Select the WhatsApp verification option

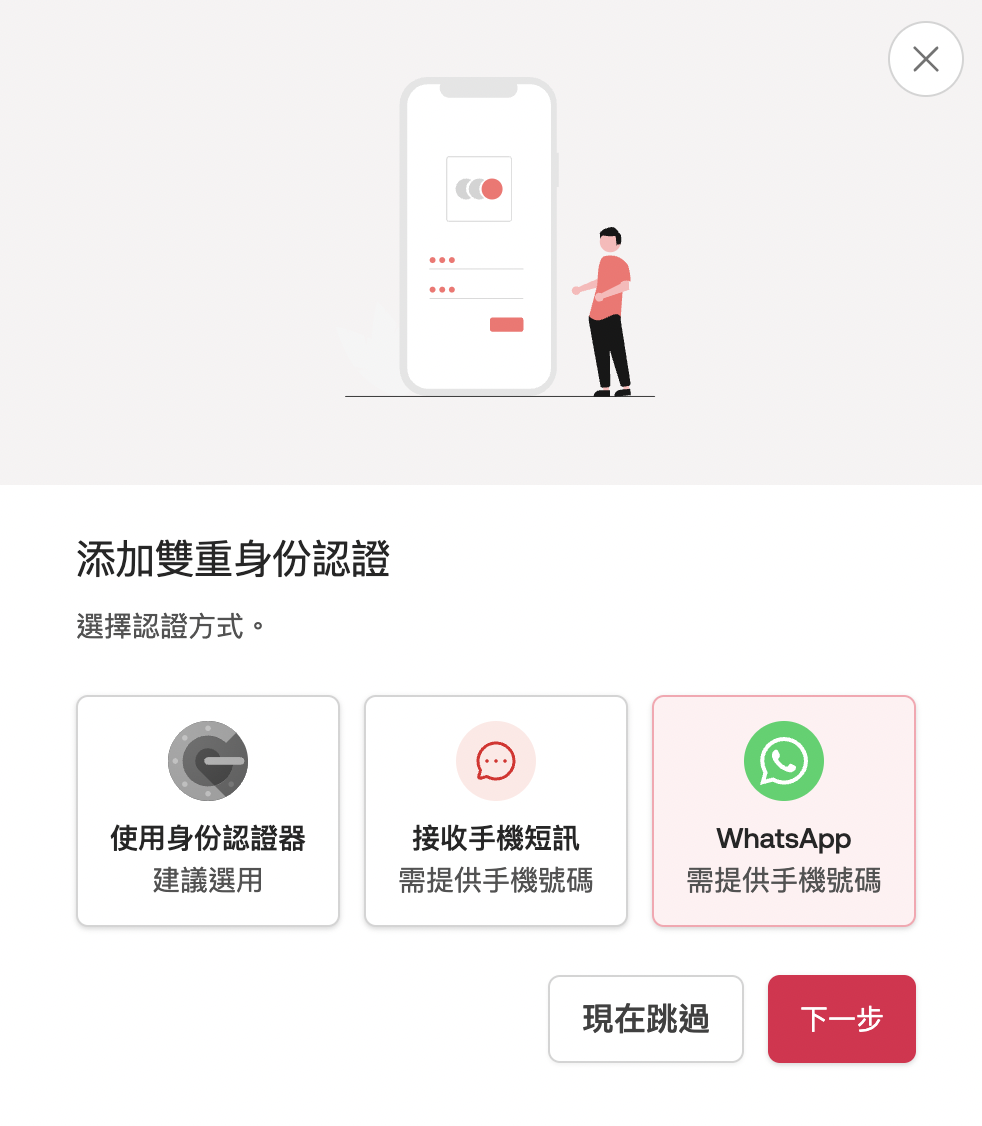(784, 811)
